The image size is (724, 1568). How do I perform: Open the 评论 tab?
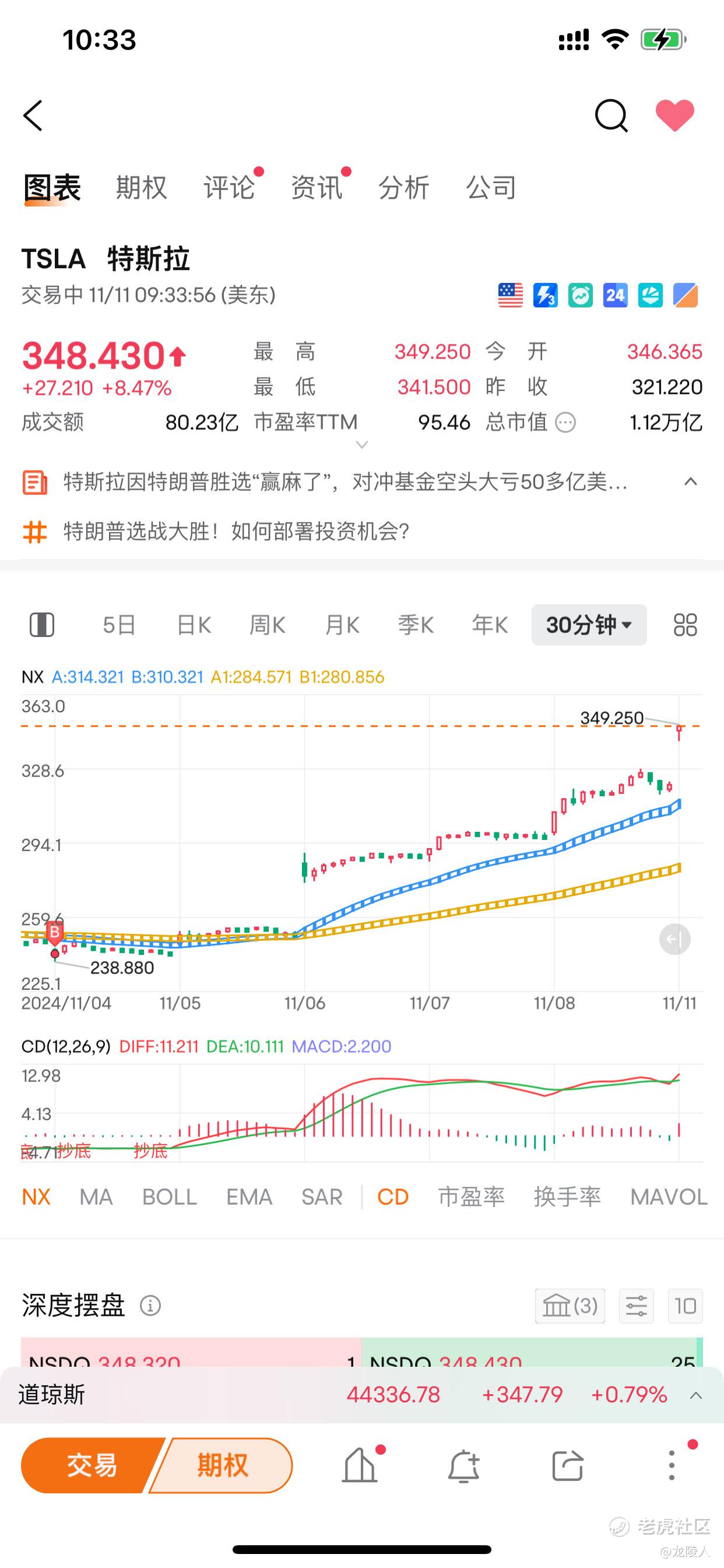[229, 187]
